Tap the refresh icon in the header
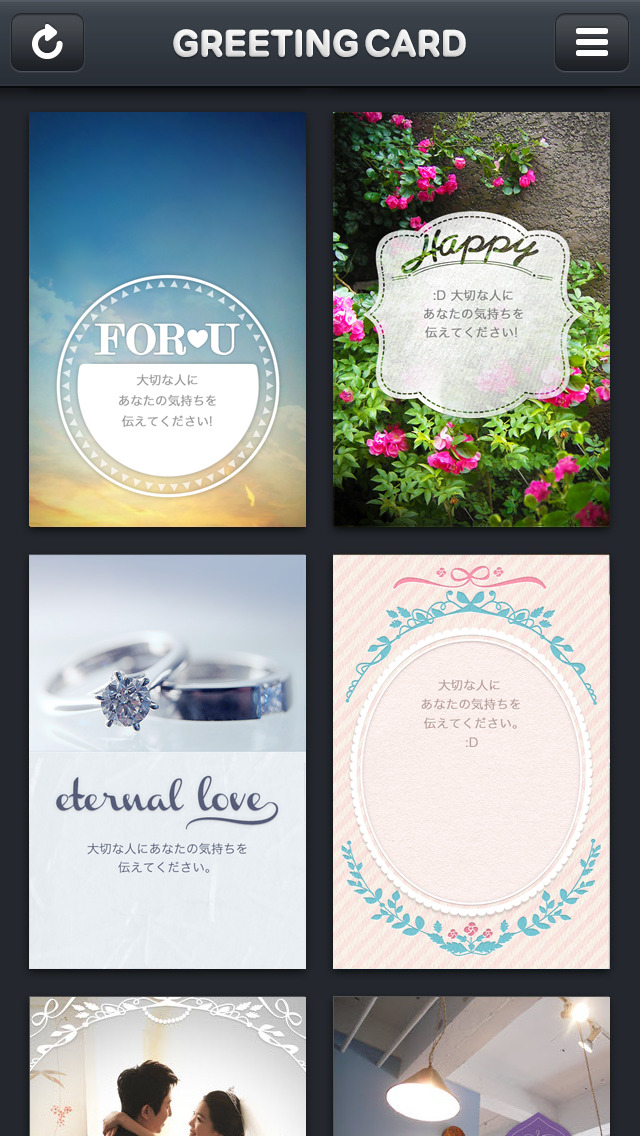 coord(47,43)
